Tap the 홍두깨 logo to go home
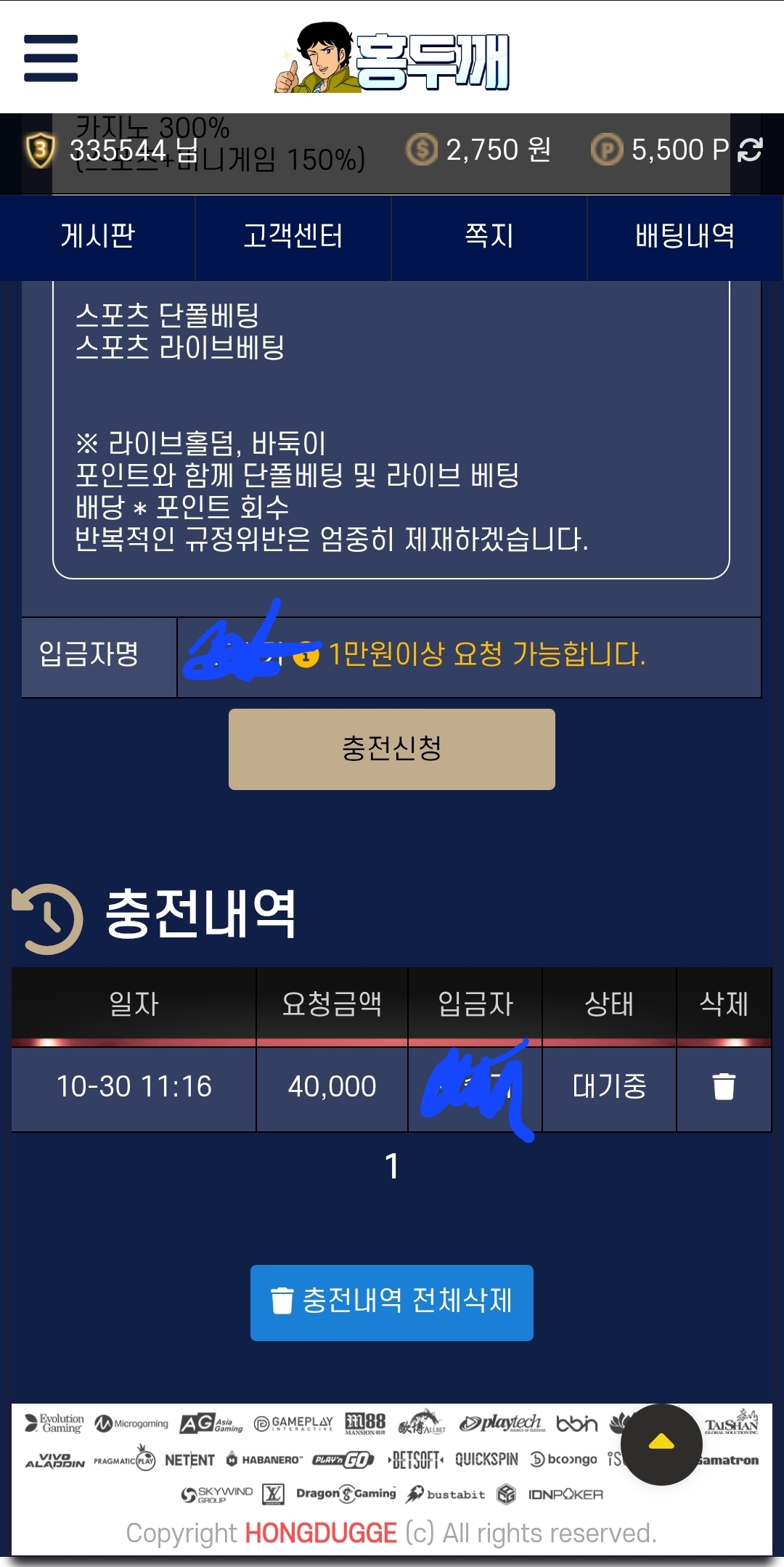Viewport: 784px width, 1567px height. click(393, 60)
